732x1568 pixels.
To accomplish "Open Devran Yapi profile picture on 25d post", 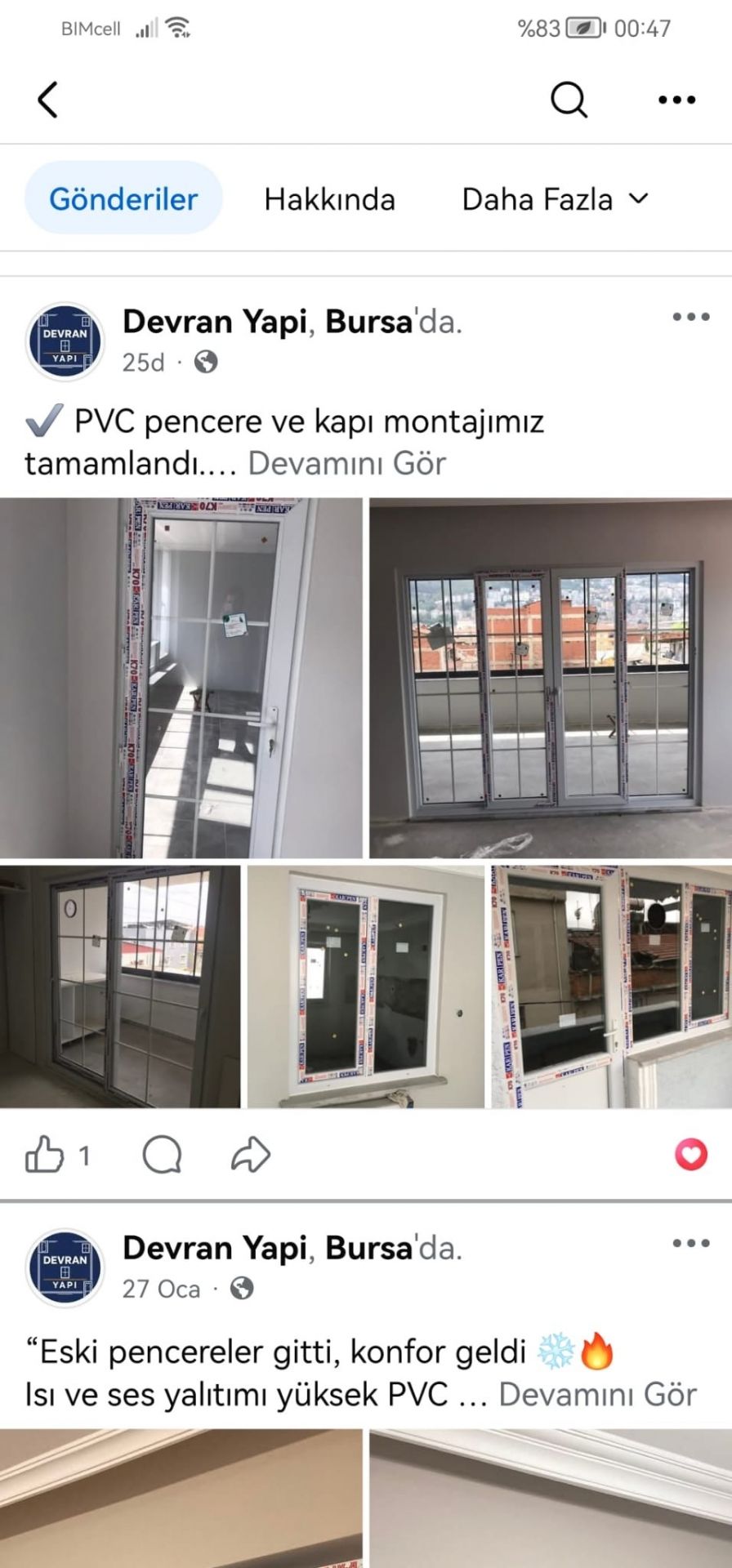I will tap(65, 342).
